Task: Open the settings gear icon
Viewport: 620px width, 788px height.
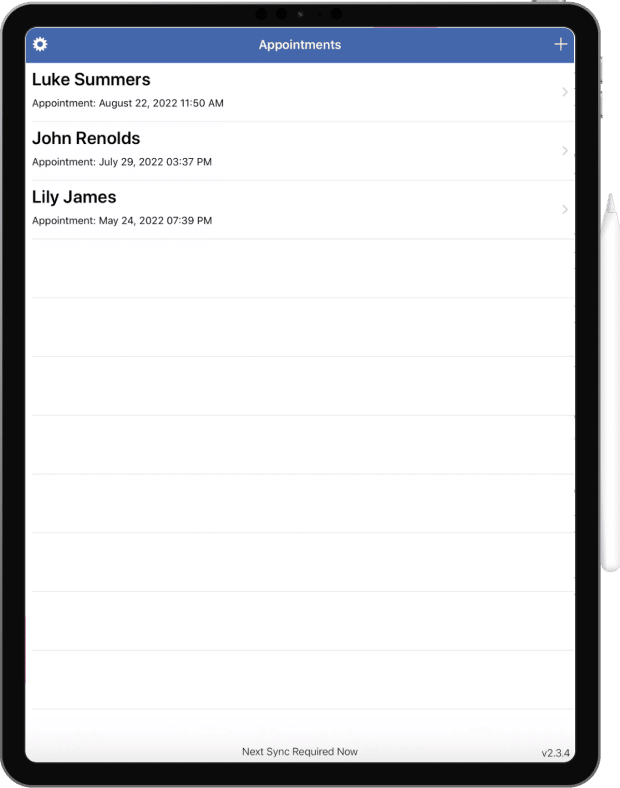Action: pyautogui.click(x=40, y=45)
